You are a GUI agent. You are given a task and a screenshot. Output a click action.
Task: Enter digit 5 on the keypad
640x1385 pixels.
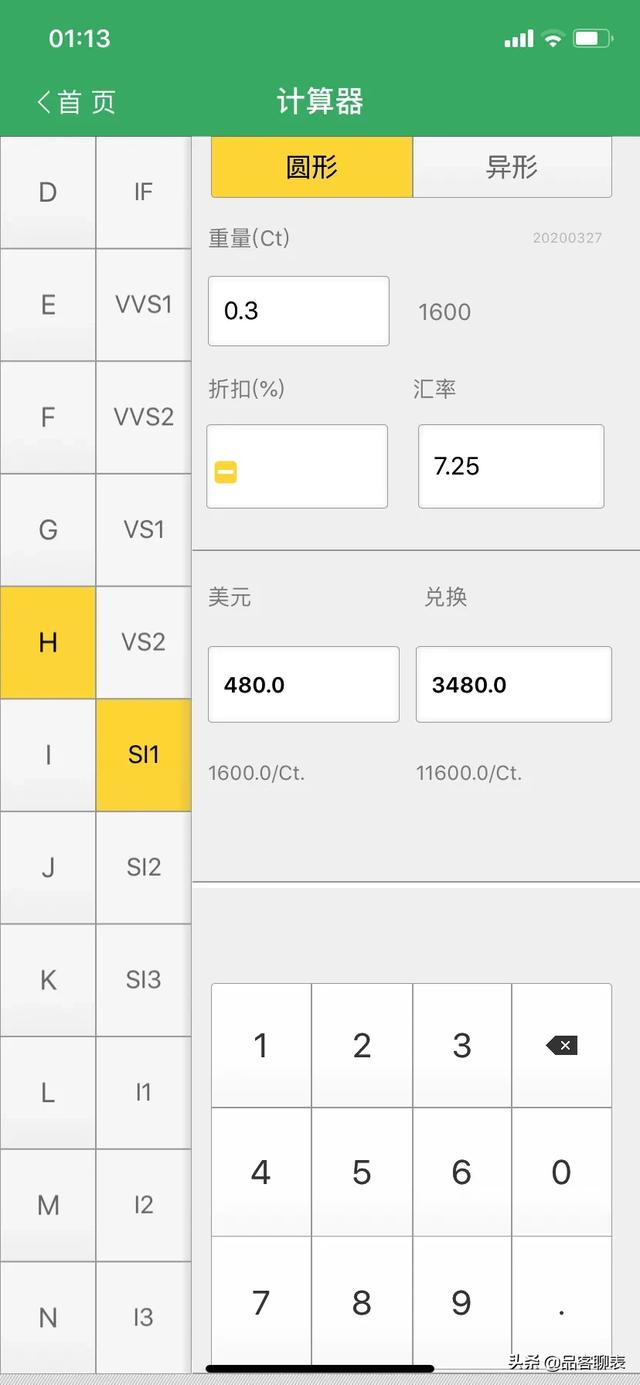pyautogui.click(x=361, y=1172)
